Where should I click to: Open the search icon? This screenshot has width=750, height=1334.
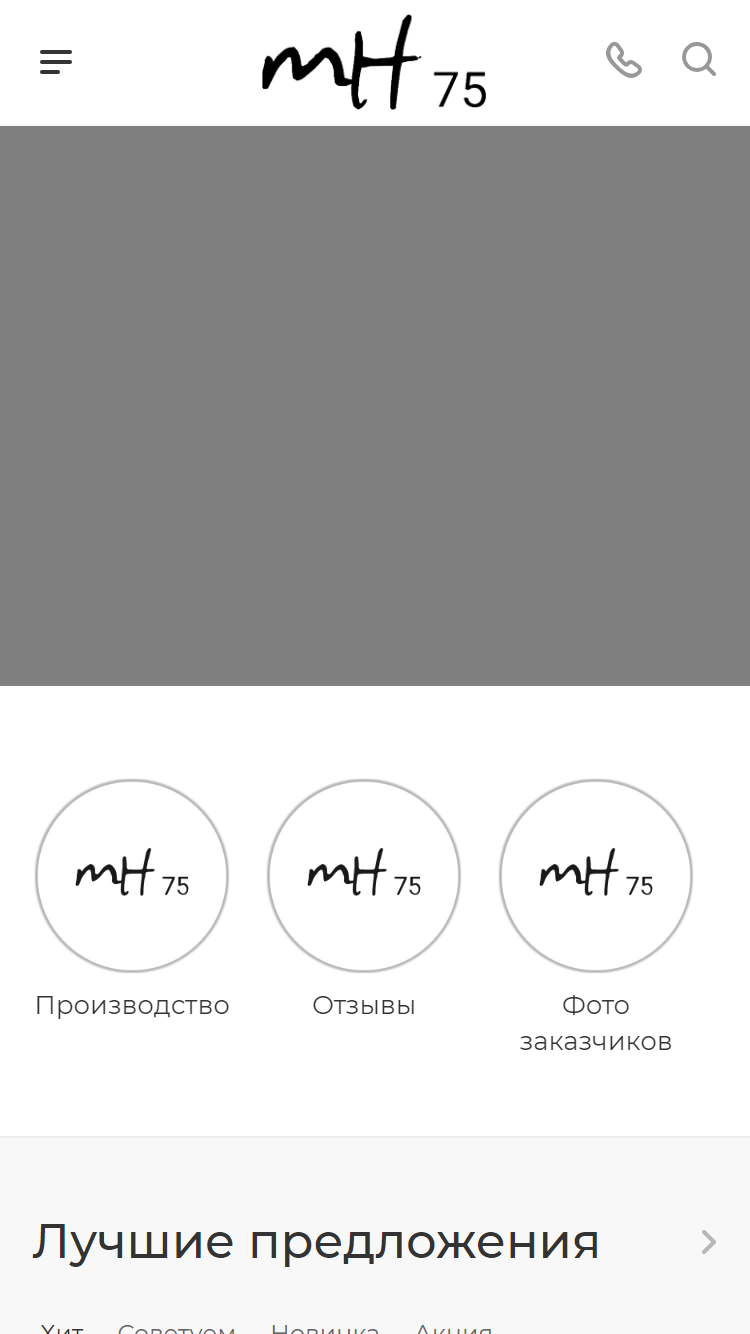pyautogui.click(x=699, y=59)
